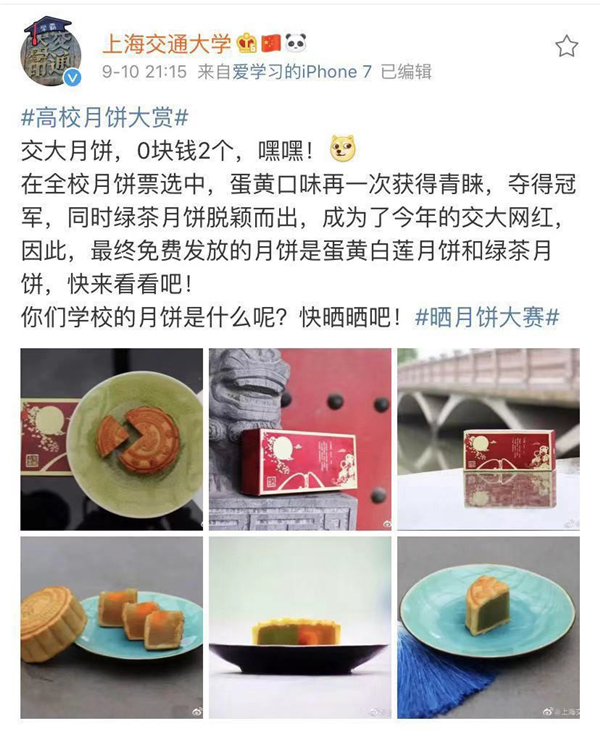Open photo of green tea mooncake on dark plate
Viewport: 600px width, 744px height.
[x=300, y=626]
